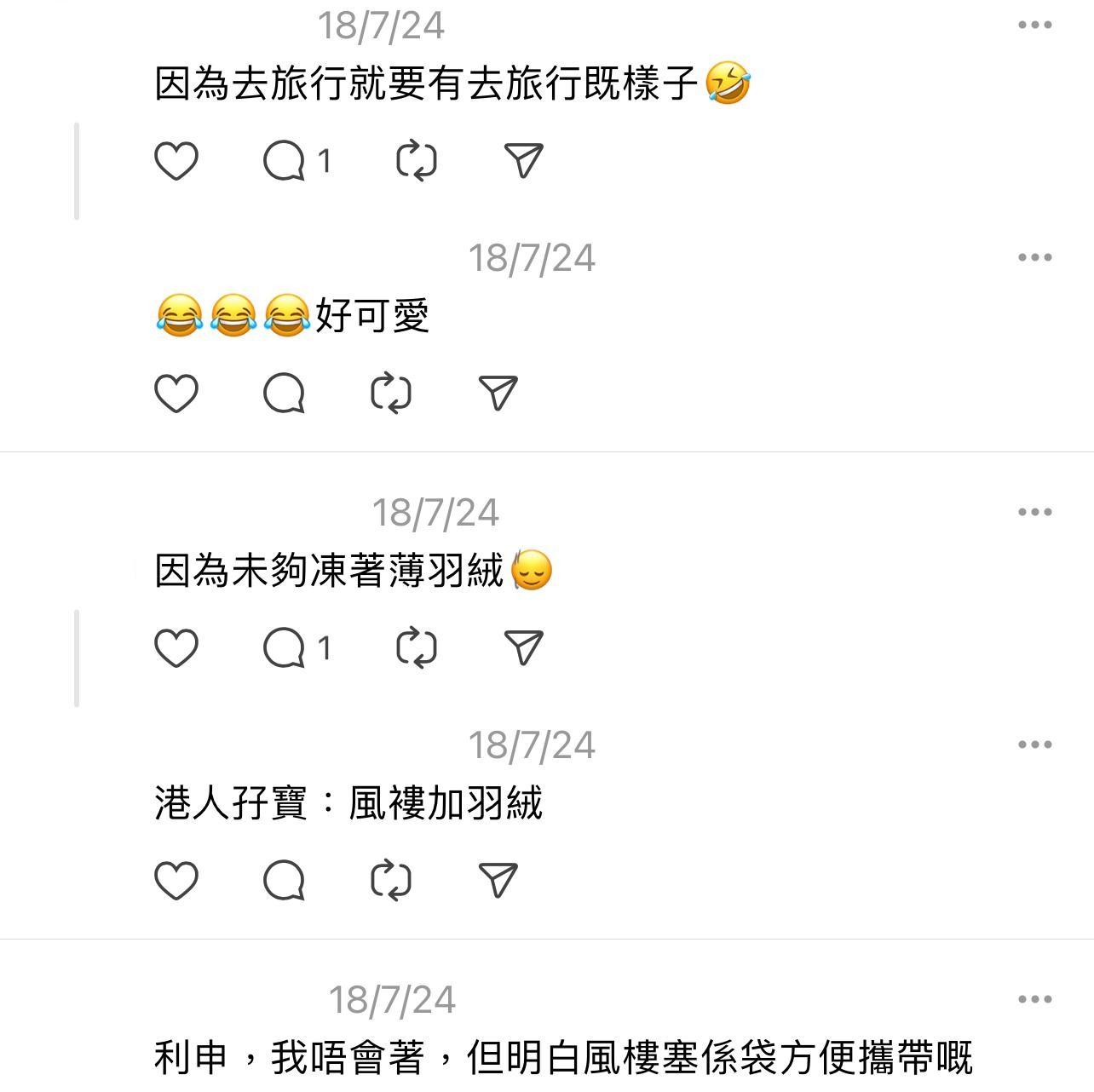Like the 好可愛 comment

176,393
